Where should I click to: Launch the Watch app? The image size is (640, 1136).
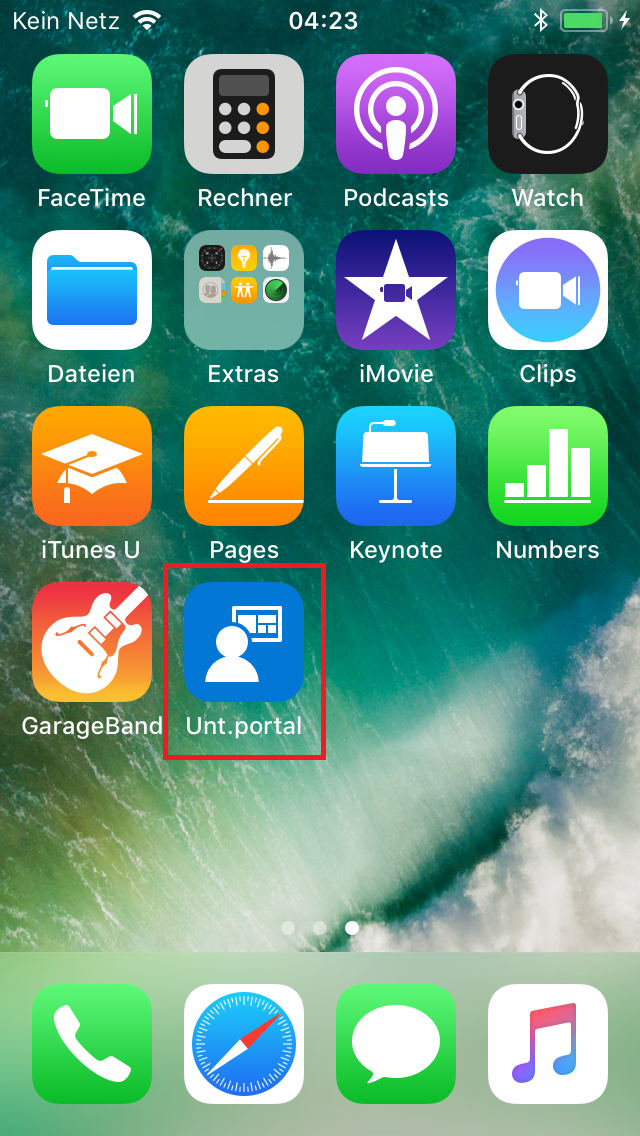[548, 114]
